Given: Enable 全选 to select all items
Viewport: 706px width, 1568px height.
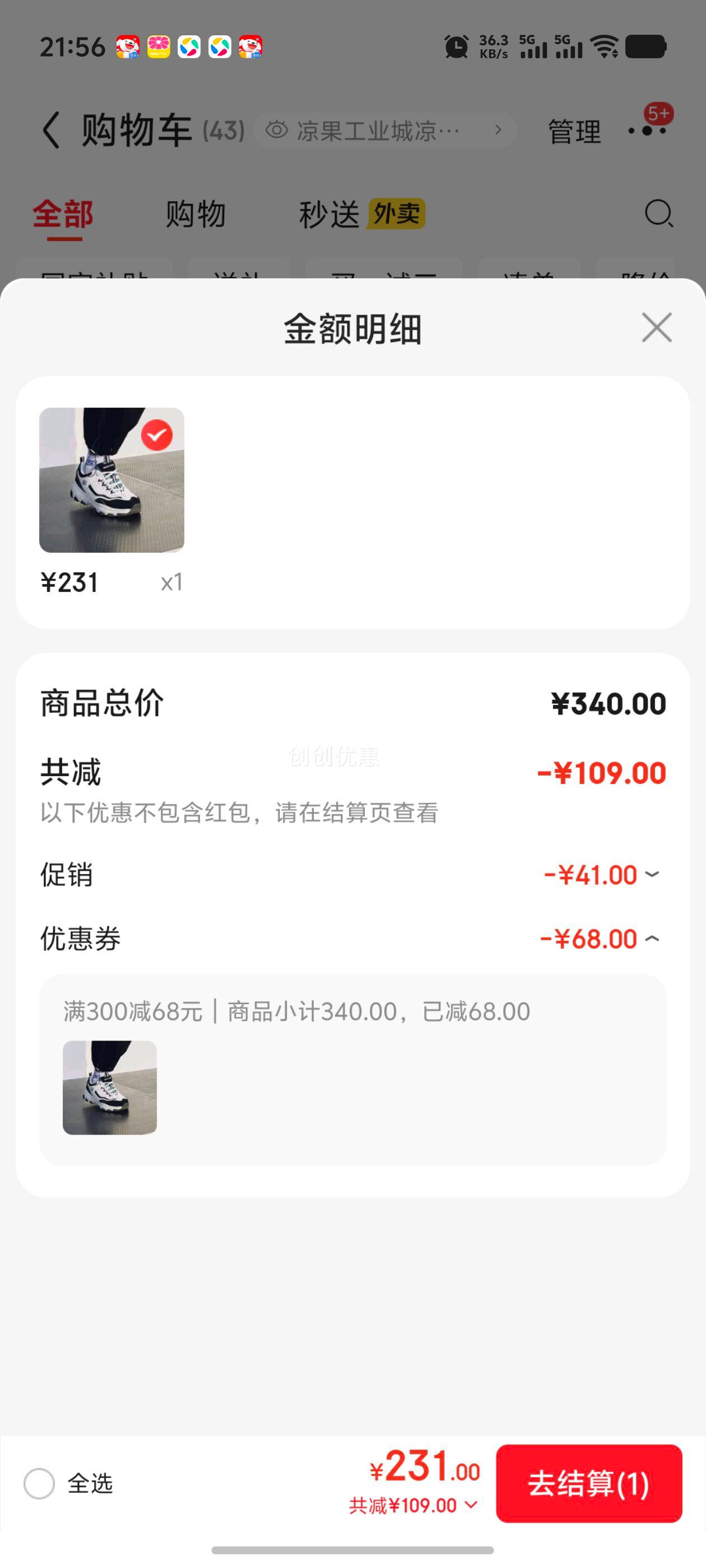Looking at the screenshot, I should pos(40,1484).
